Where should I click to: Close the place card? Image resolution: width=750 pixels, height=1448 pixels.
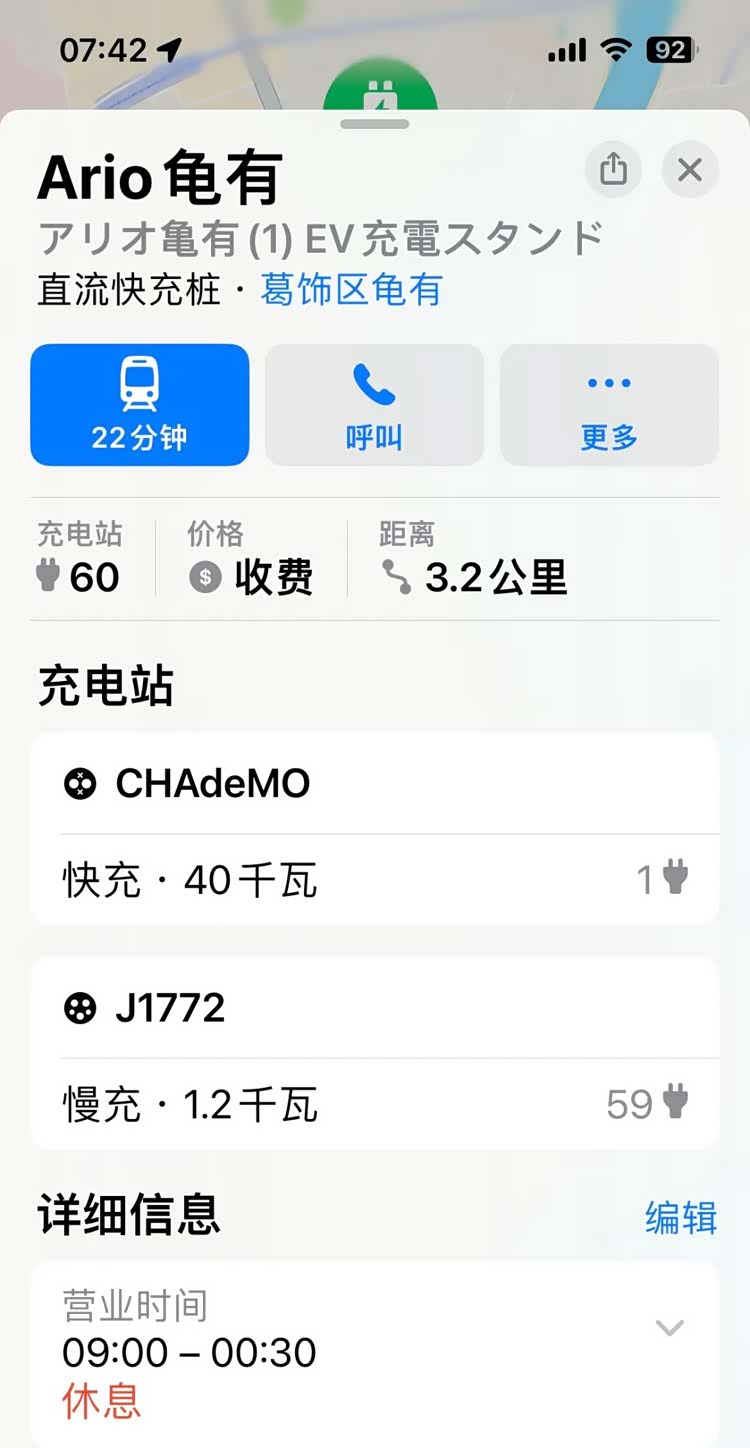tap(689, 169)
